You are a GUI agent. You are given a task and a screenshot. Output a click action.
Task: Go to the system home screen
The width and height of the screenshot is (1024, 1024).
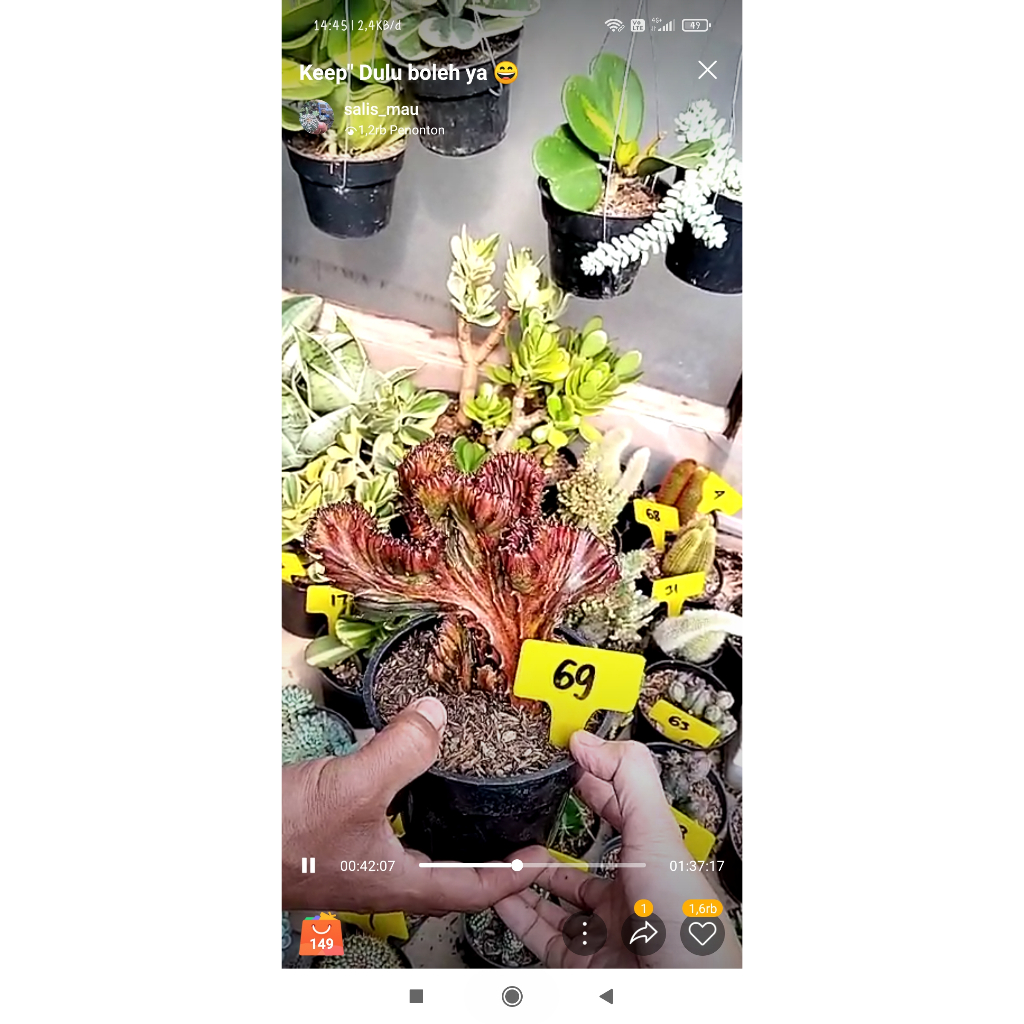point(512,996)
